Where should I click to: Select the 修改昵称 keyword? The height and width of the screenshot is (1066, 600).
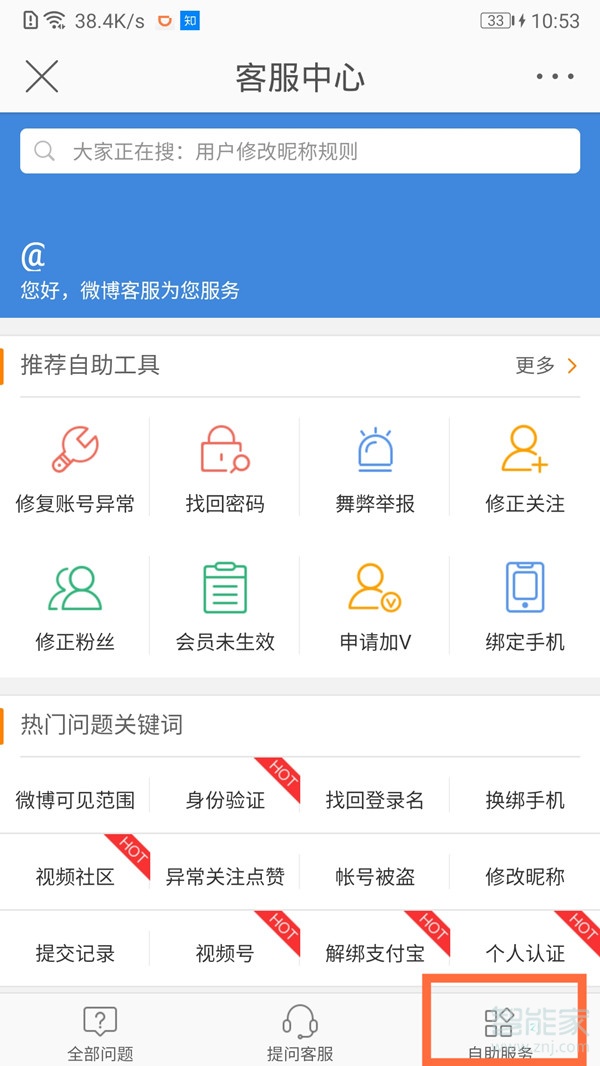525,877
